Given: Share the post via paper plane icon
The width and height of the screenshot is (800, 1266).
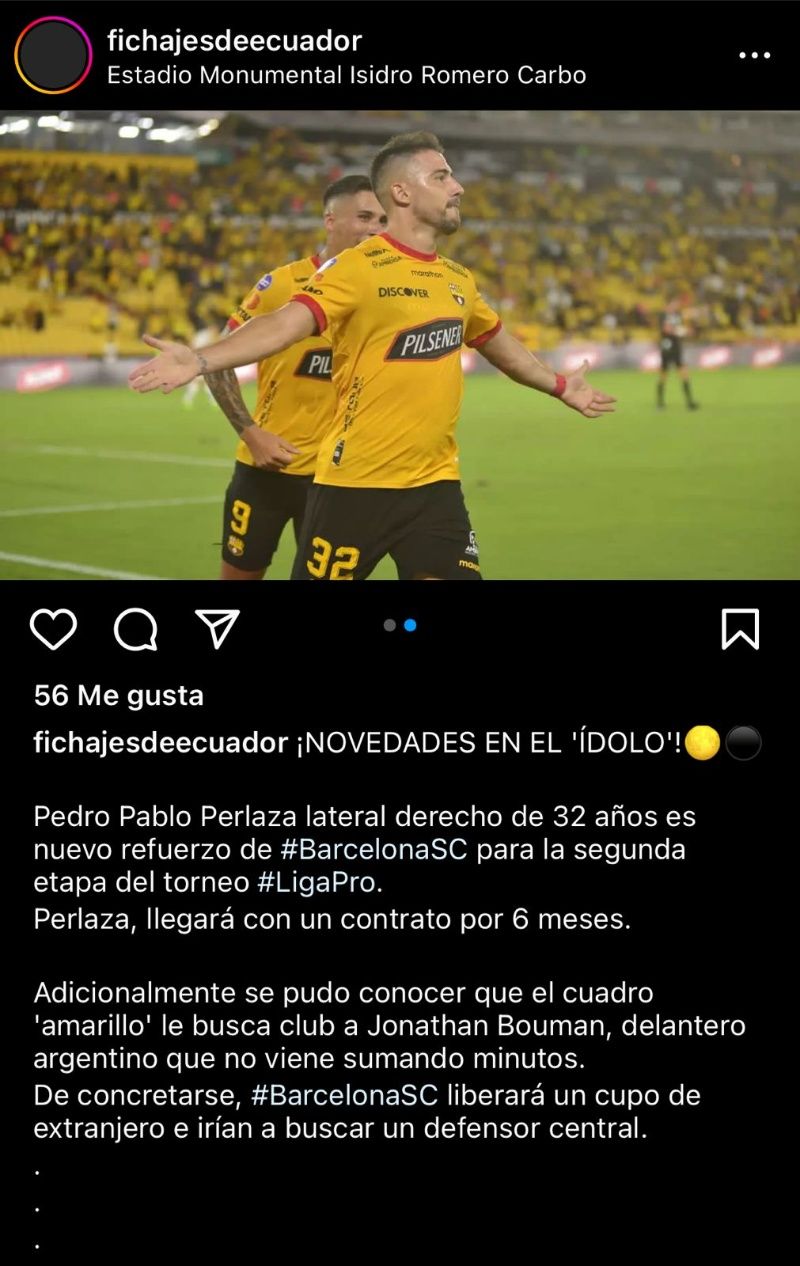Looking at the screenshot, I should pos(217,629).
